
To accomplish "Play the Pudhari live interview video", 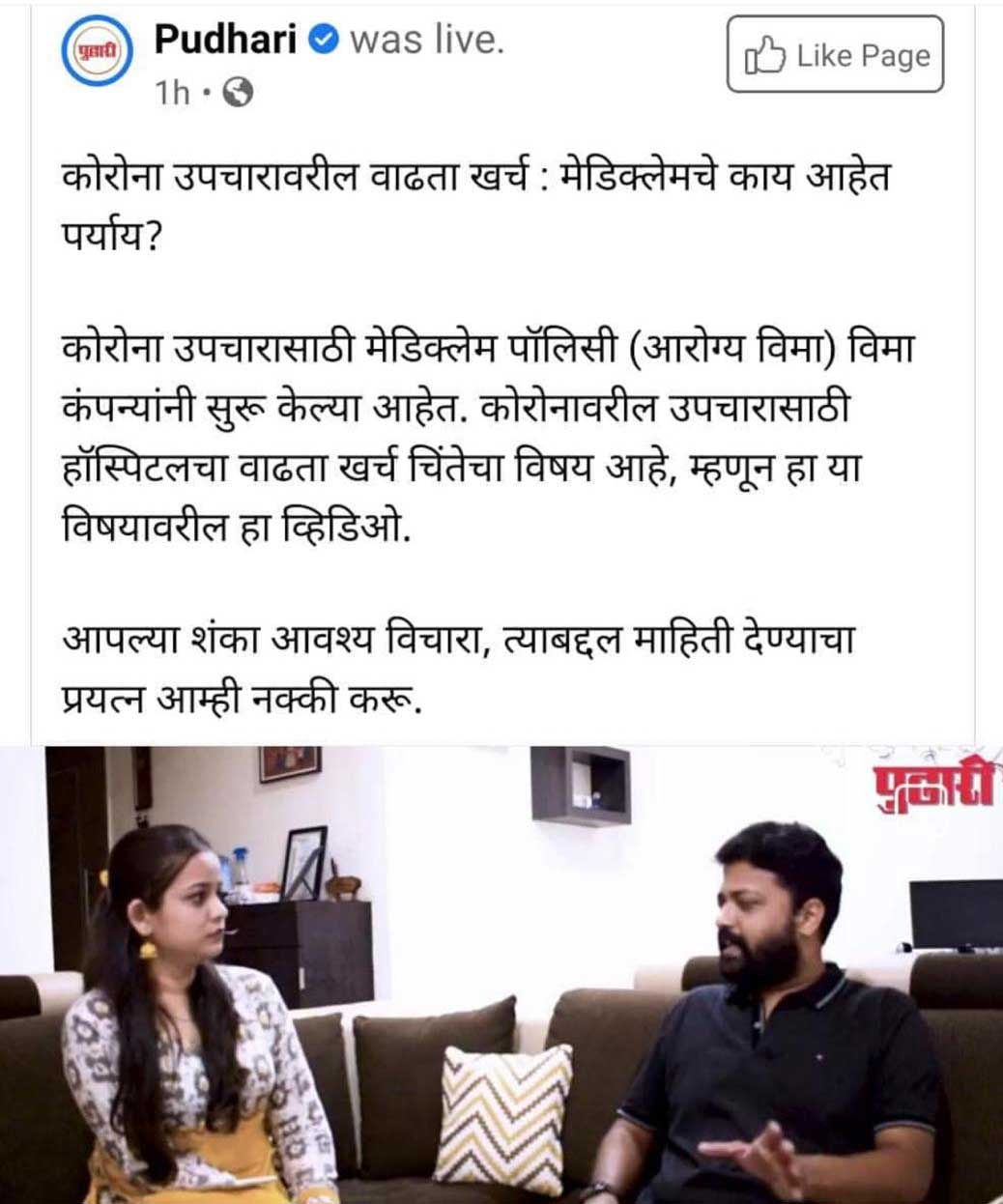I will [501, 974].
